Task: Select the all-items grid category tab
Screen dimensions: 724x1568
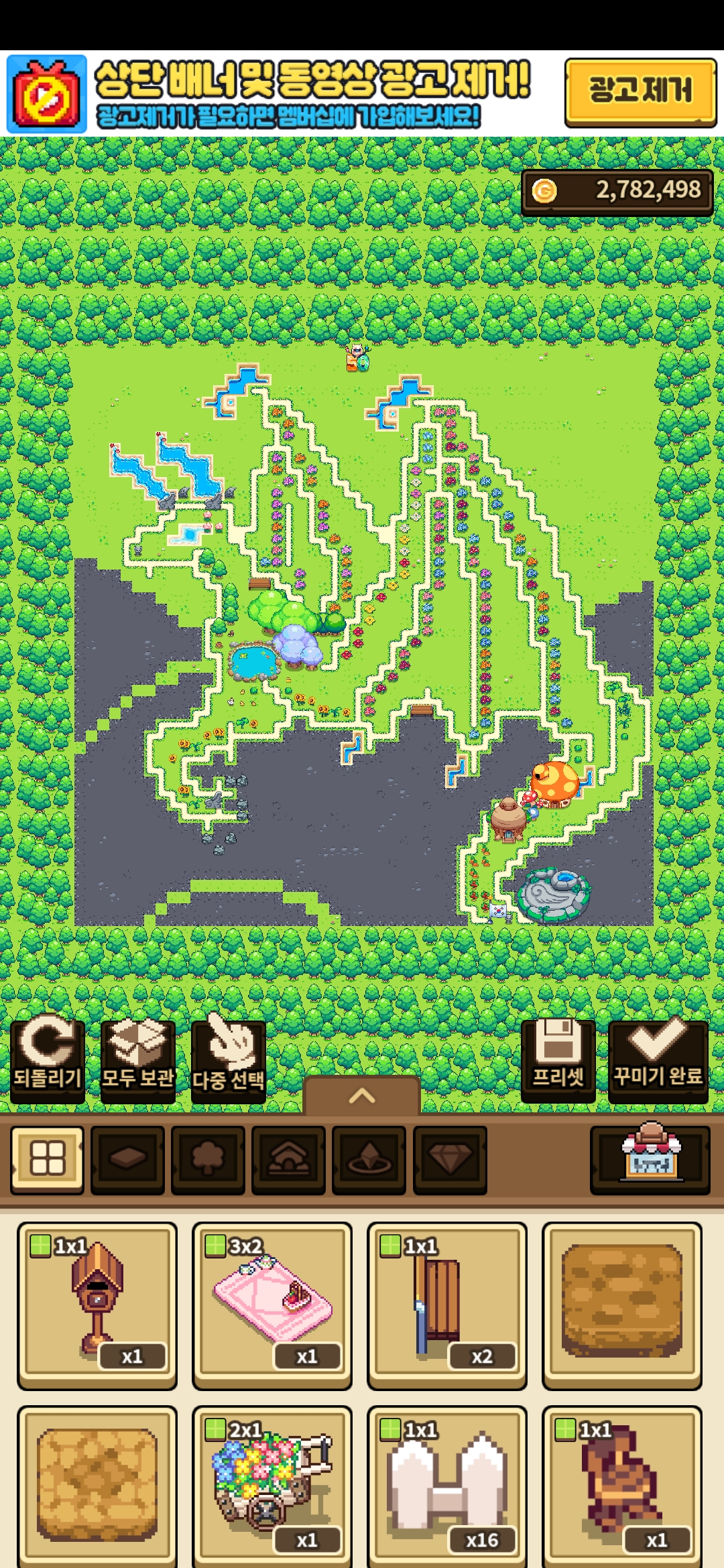Action: 47,1159
